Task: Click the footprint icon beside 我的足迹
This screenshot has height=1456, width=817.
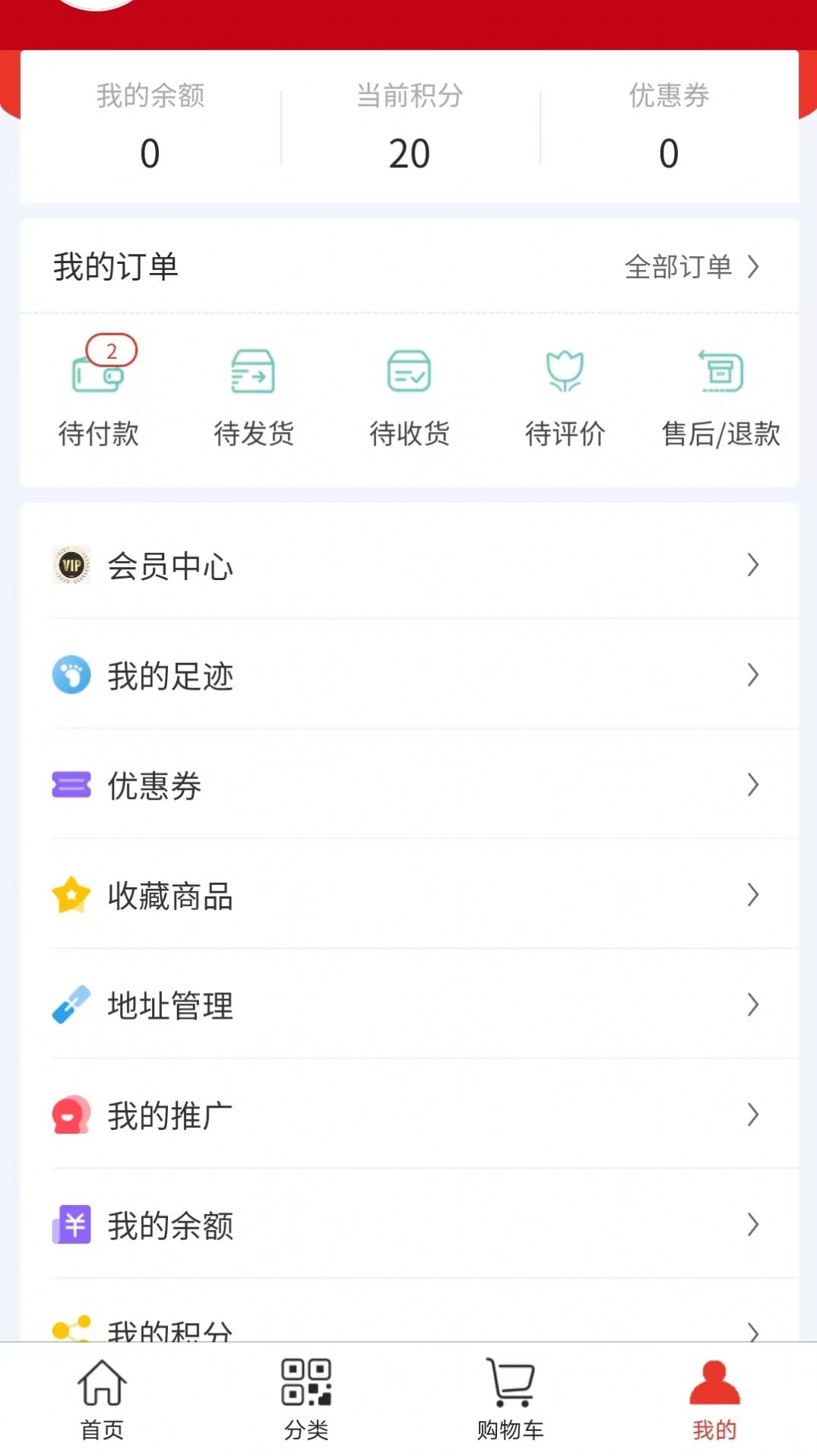Action: pos(70,675)
